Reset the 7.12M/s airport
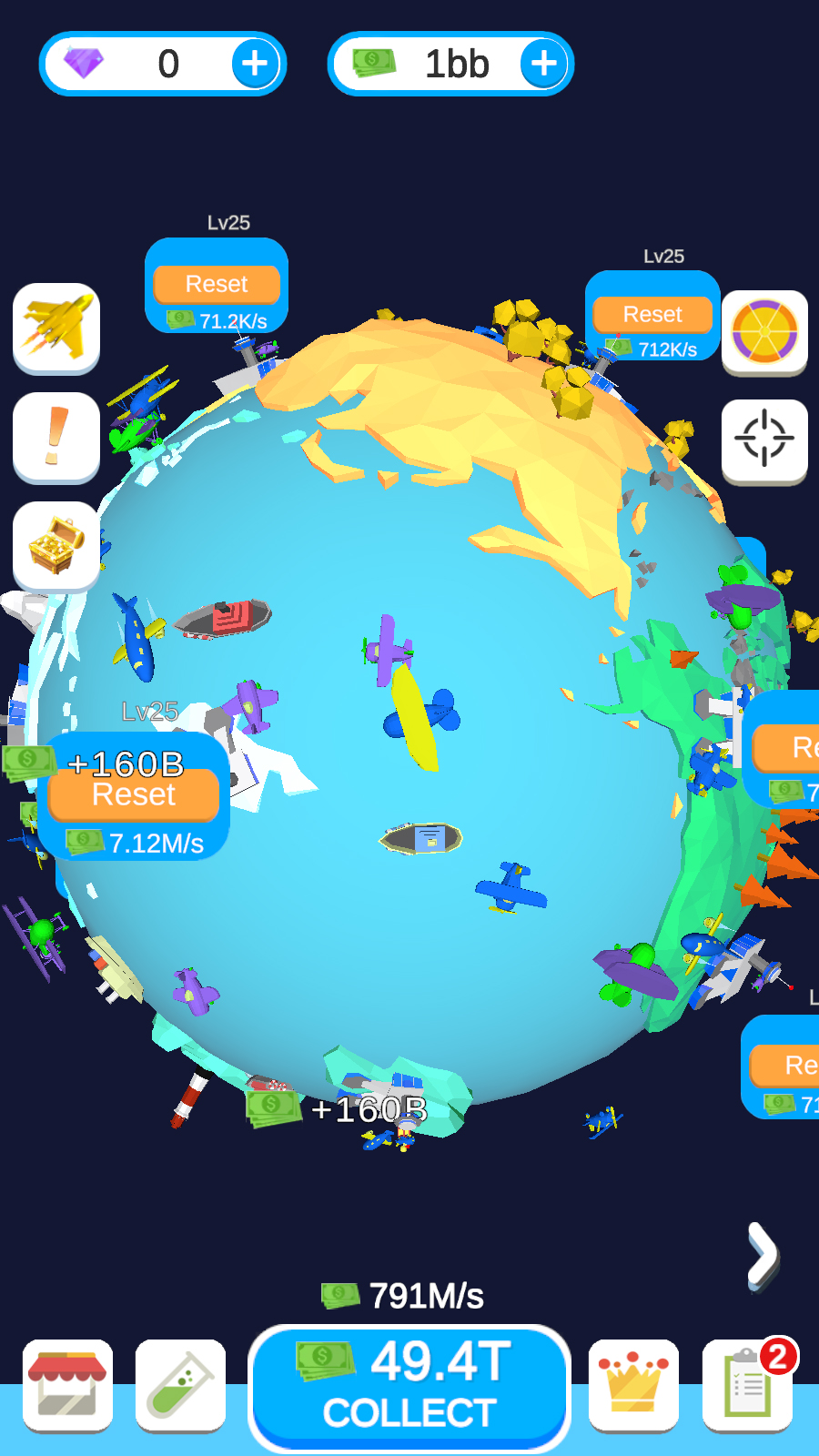The width and height of the screenshot is (819, 1456). point(134,795)
